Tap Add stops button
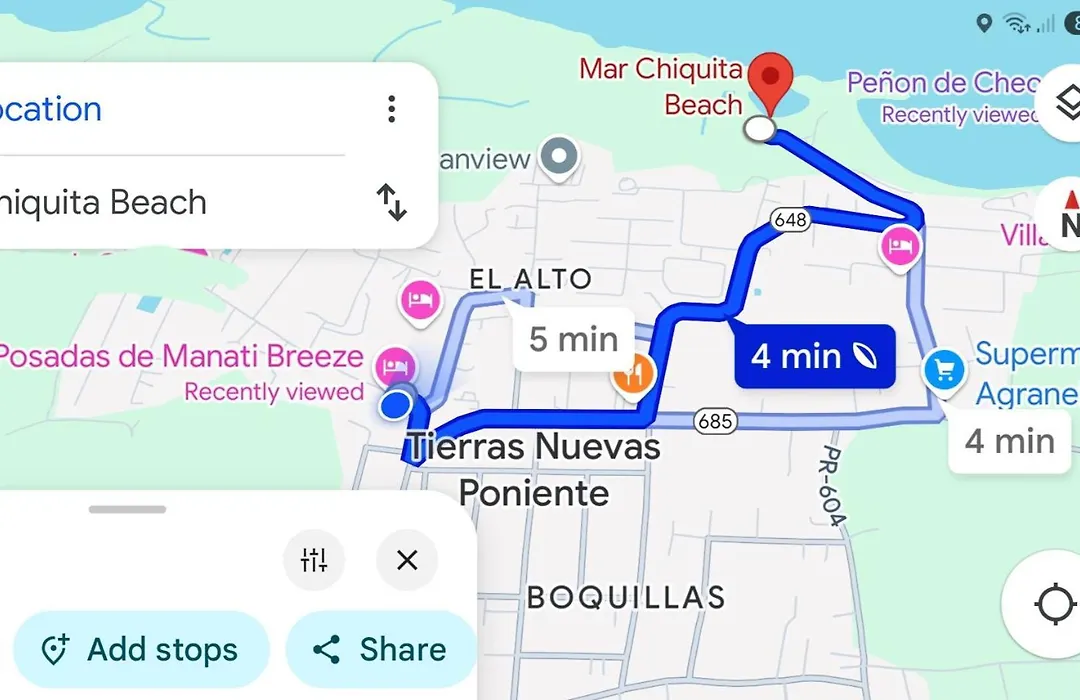The width and height of the screenshot is (1080, 700). pos(141,650)
